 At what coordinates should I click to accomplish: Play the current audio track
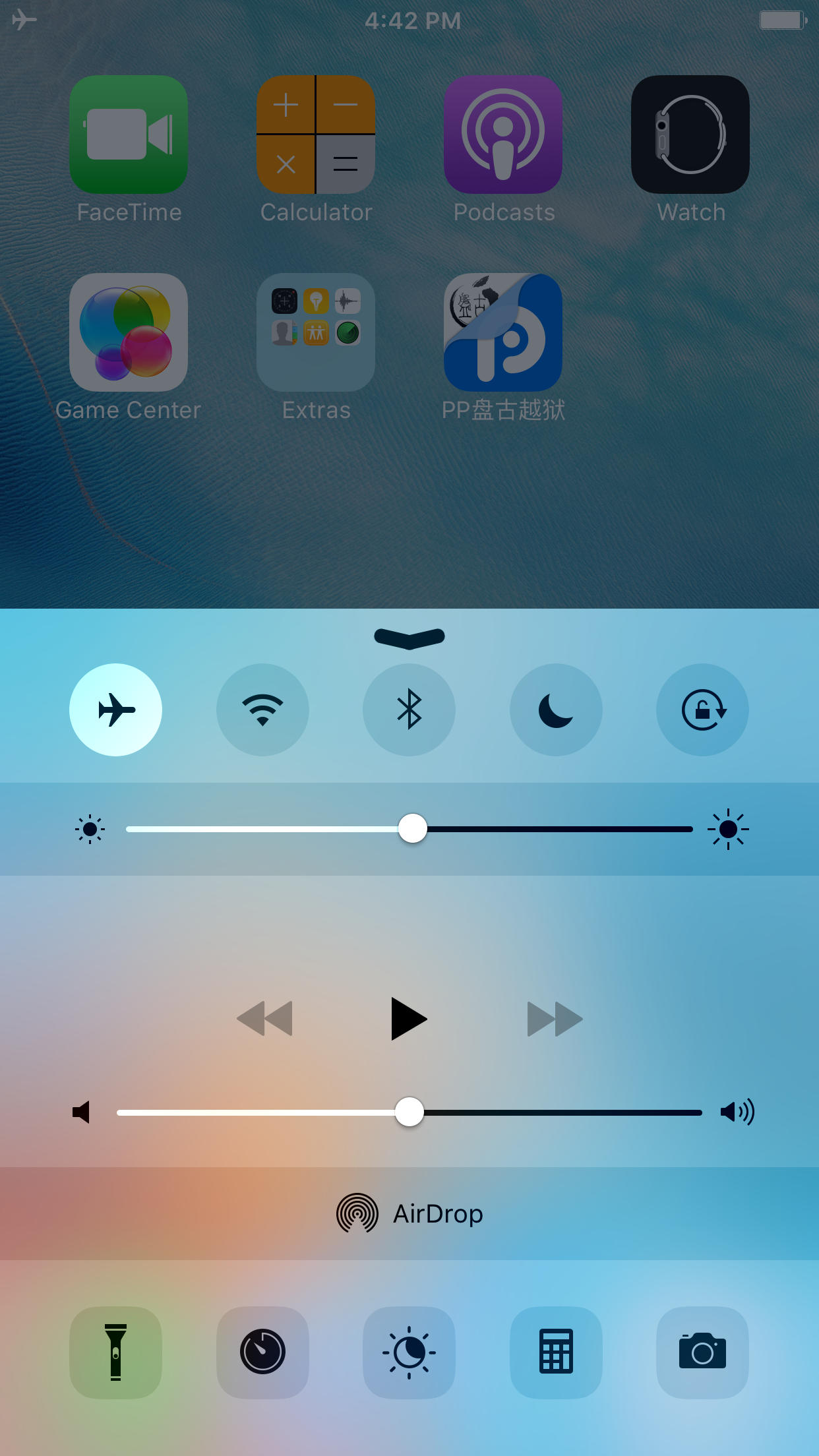pos(409,1019)
